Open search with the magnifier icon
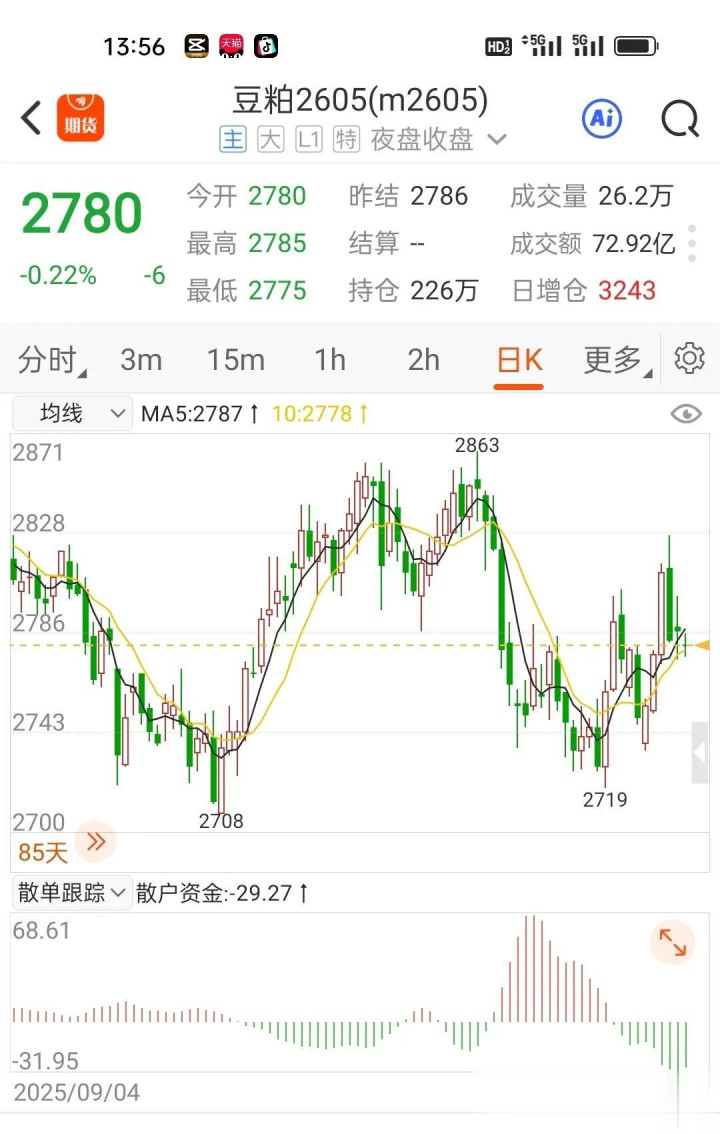This screenshot has height=1134, width=720. 680,119
